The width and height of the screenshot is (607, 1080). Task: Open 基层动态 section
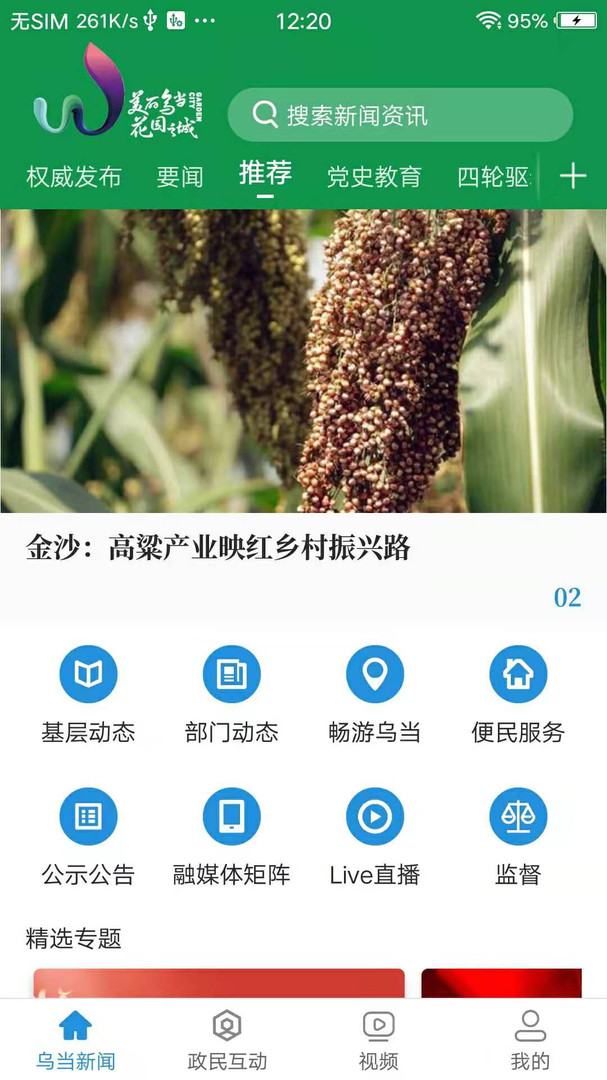[88, 693]
